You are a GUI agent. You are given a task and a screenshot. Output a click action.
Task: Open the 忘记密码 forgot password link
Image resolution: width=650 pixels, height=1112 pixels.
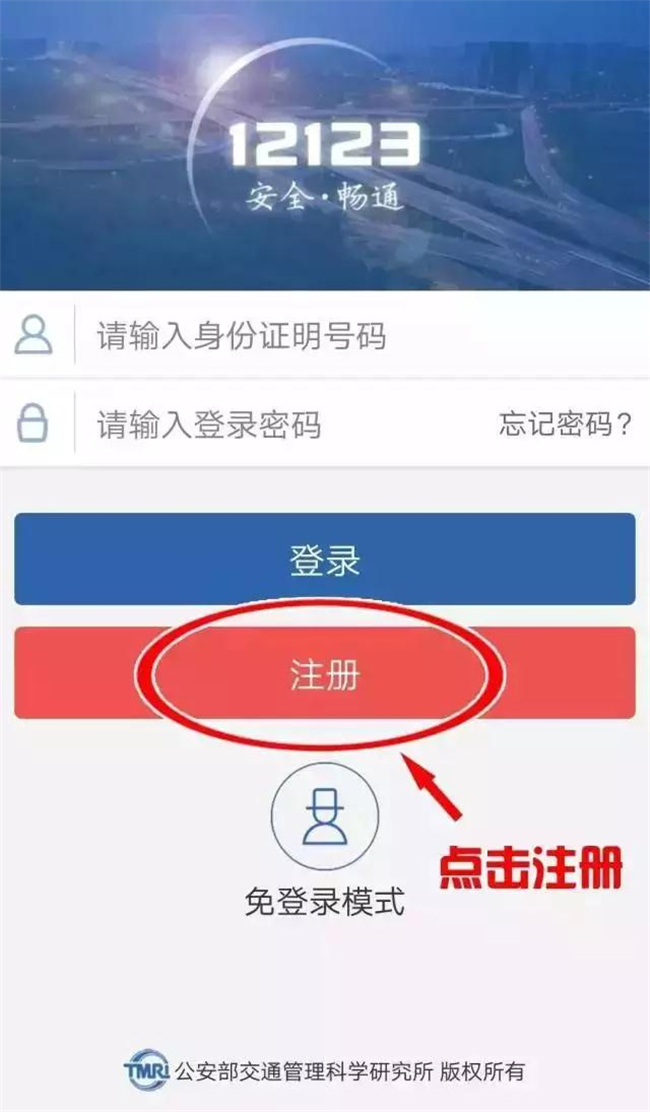566,425
